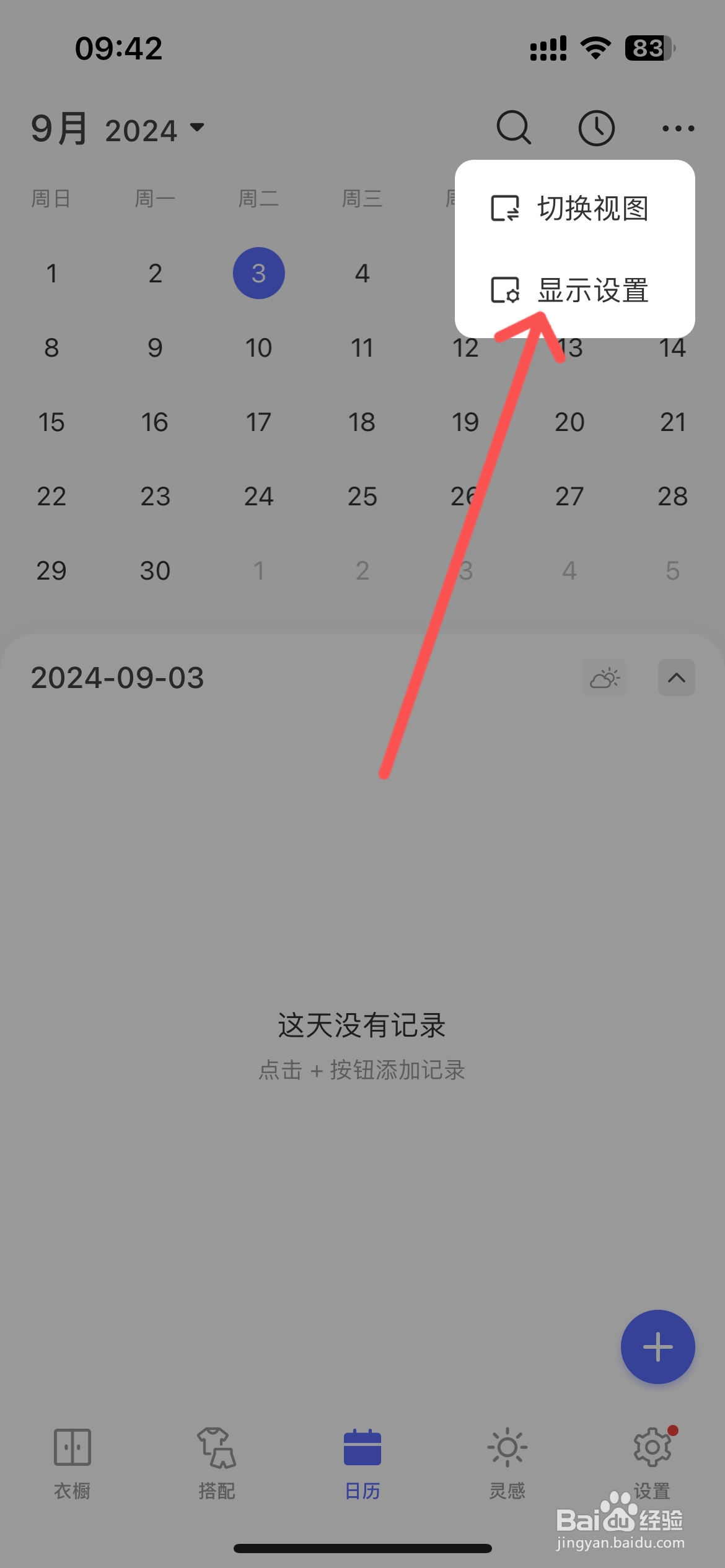Open history with the clock icon

596,129
